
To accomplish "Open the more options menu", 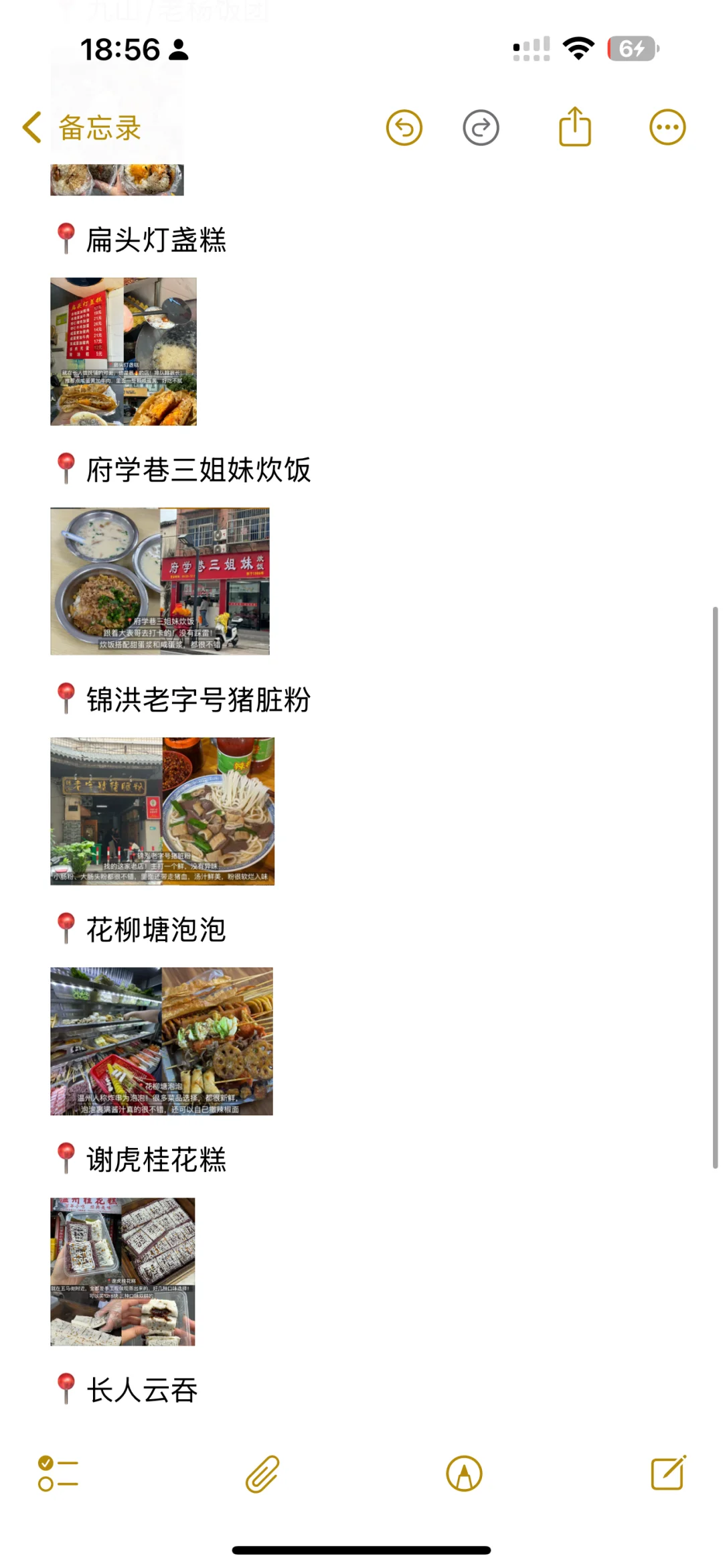I will tap(667, 127).
